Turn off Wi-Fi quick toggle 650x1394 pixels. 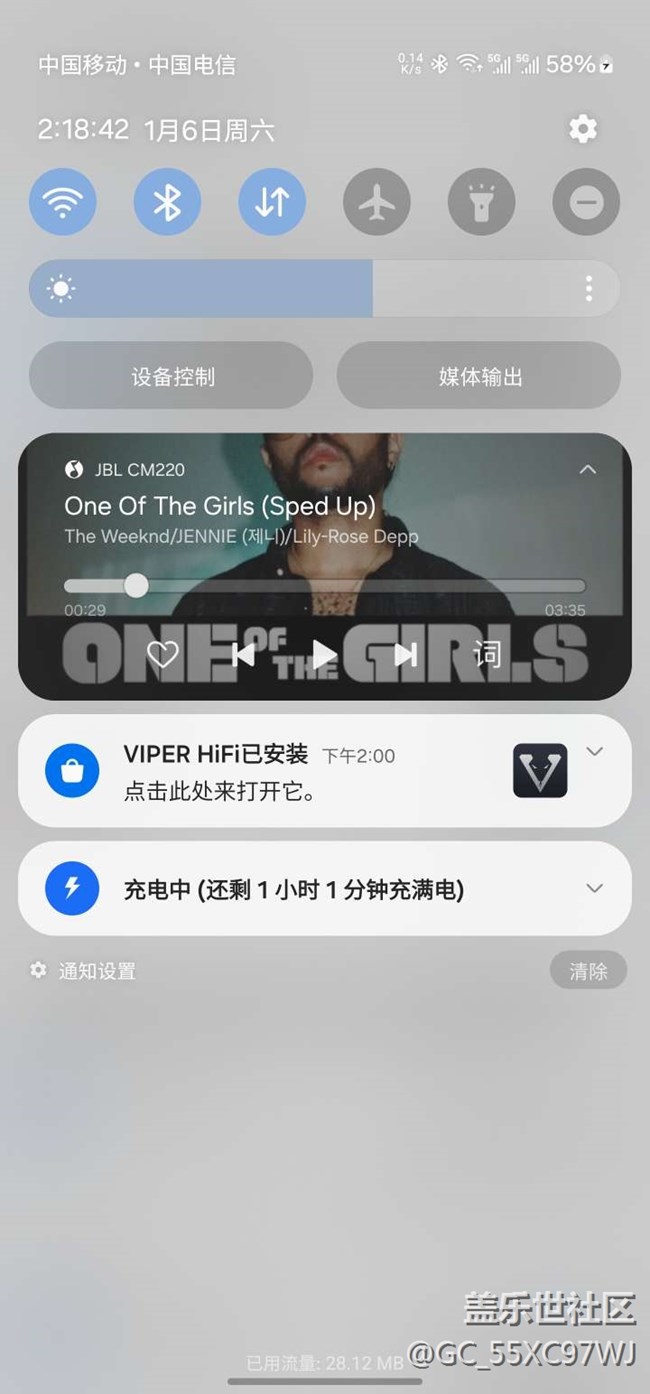tap(63, 203)
